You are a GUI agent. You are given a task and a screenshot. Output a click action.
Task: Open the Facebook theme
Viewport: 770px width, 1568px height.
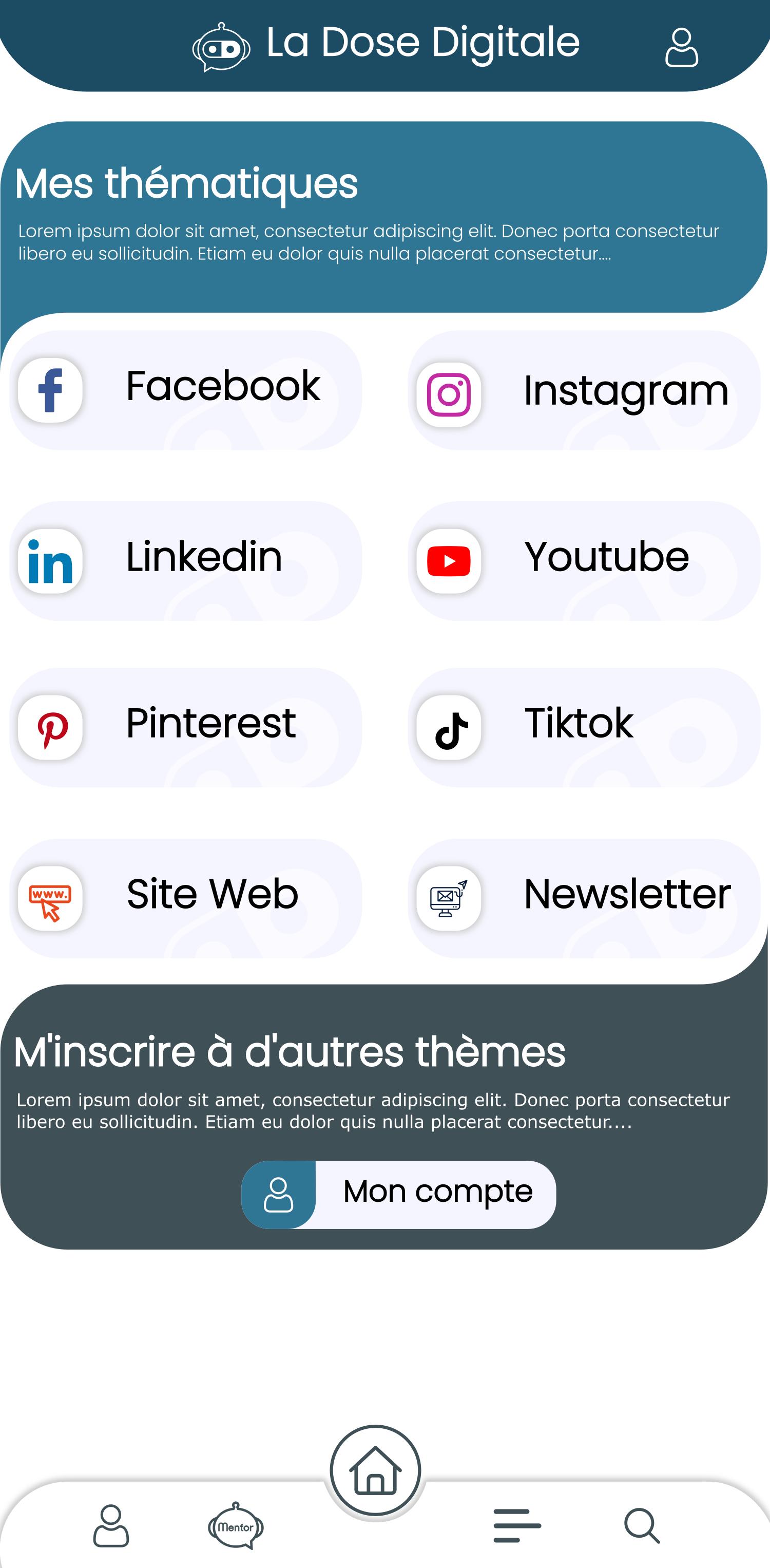click(185, 390)
